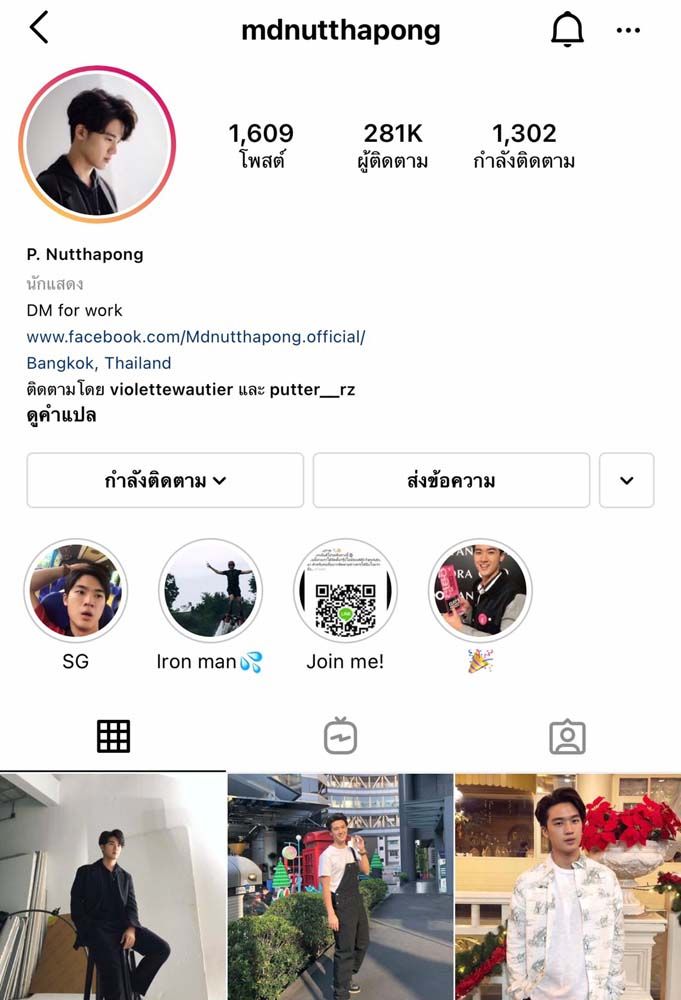Open the 281K followers list
Image resolution: width=681 pixels, height=1000 pixels.
pos(393,145)
